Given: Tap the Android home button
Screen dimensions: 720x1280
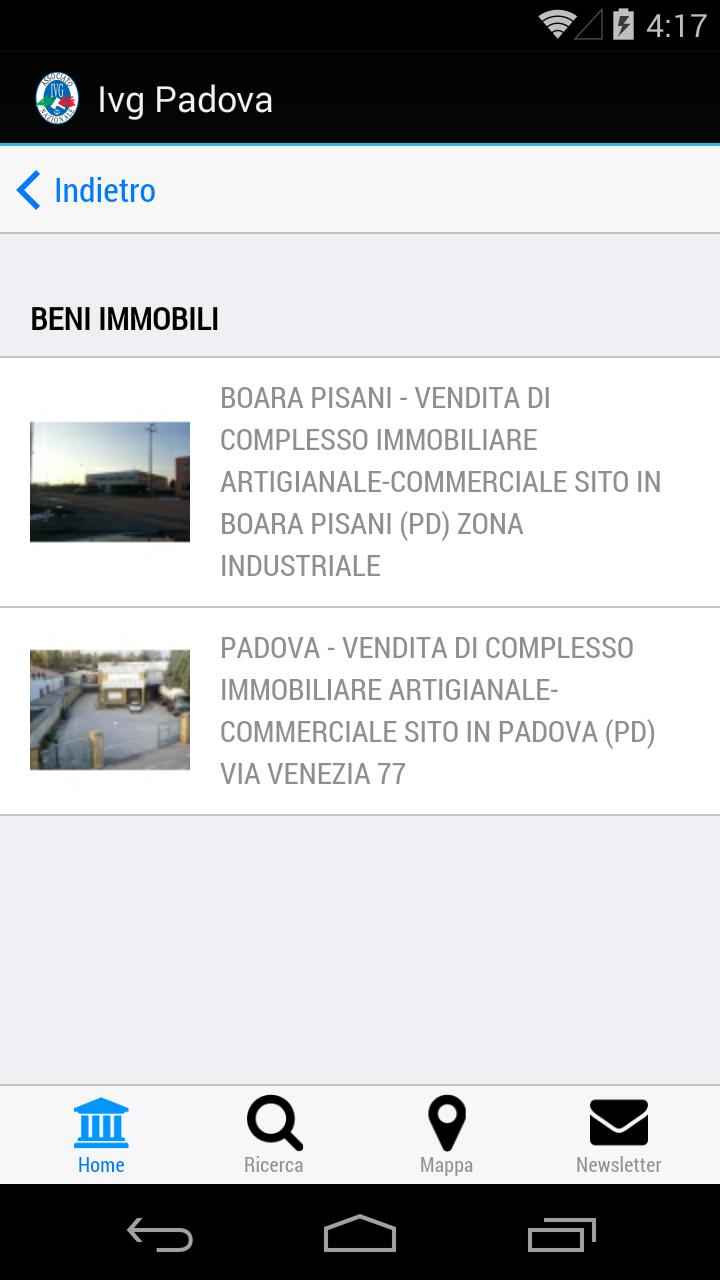Looking at the screenshot, I should click(x=360, y=1237).
